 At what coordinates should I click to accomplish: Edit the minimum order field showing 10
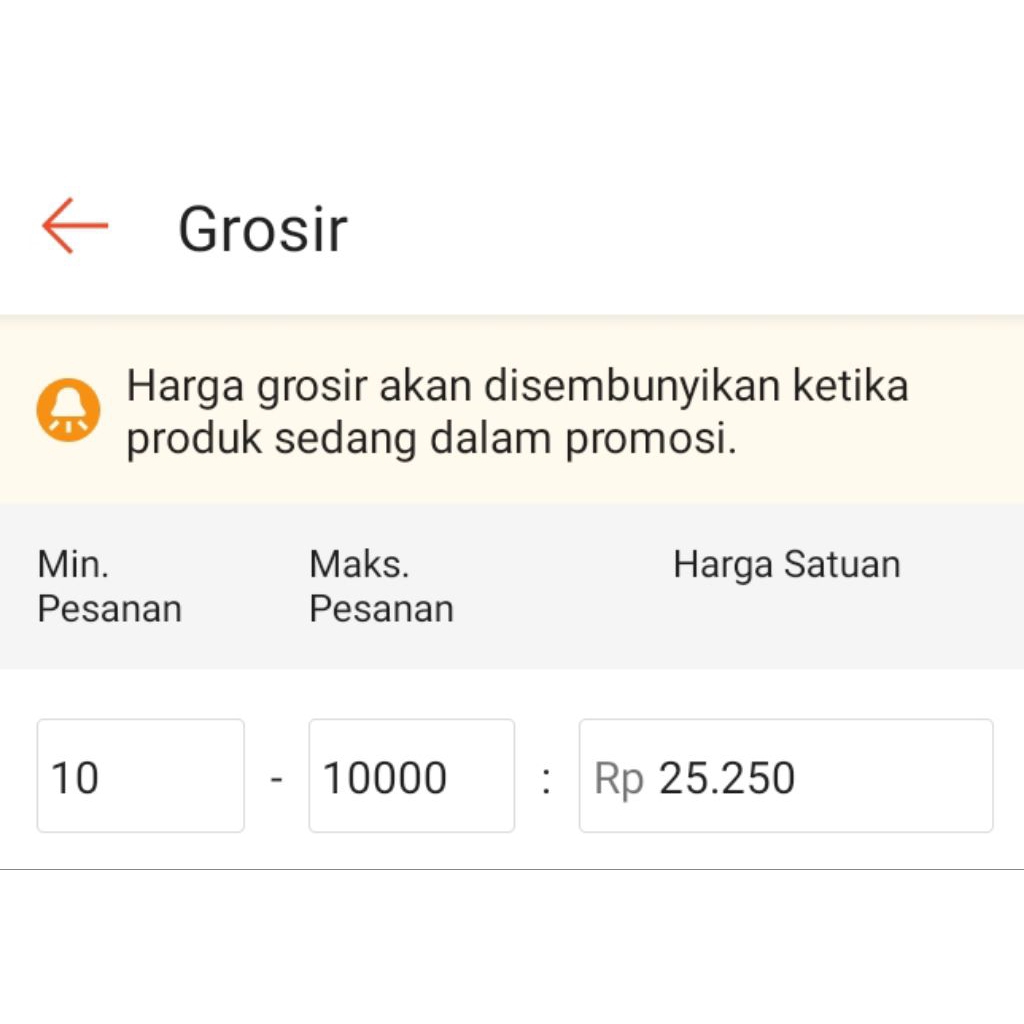140,776
